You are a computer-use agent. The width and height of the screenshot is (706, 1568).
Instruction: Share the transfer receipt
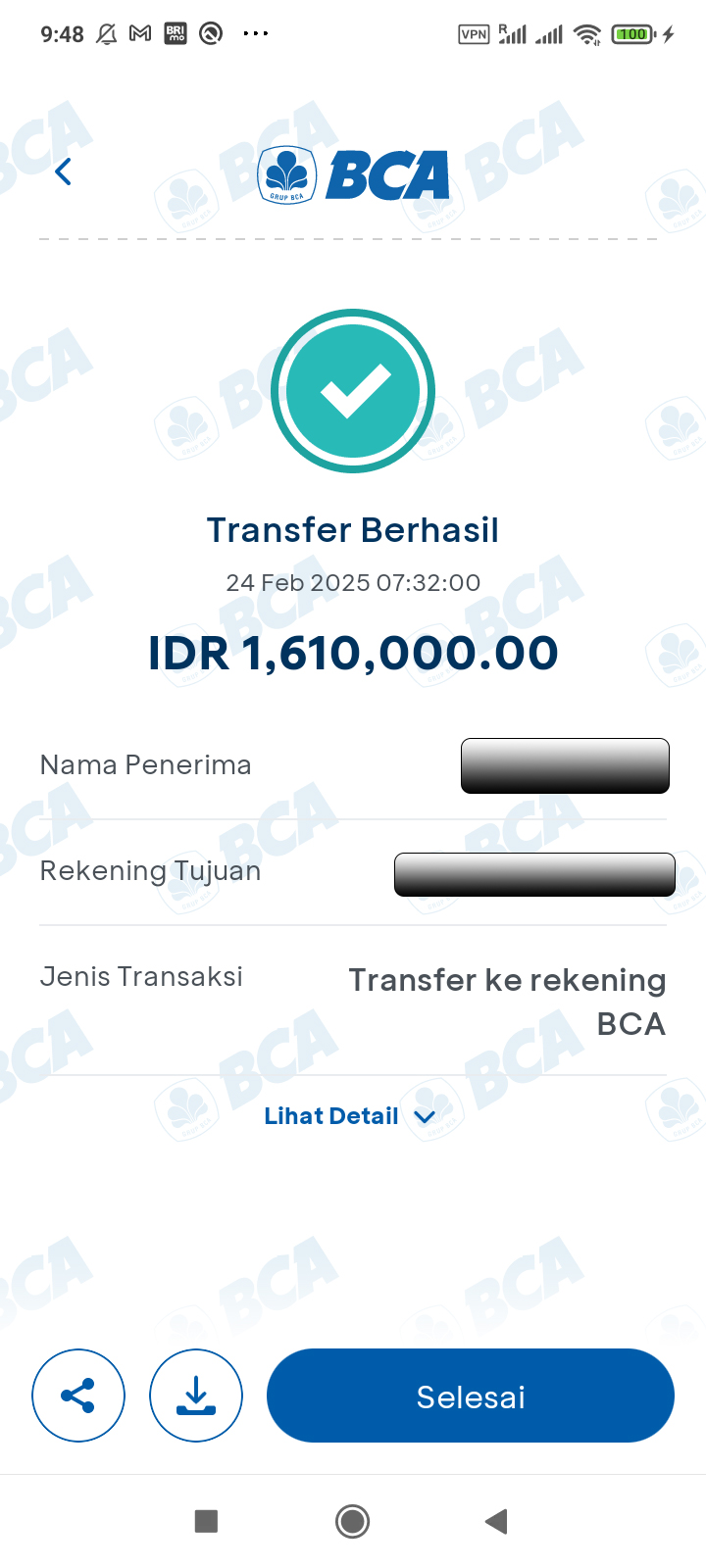(x=78, y=1396)
